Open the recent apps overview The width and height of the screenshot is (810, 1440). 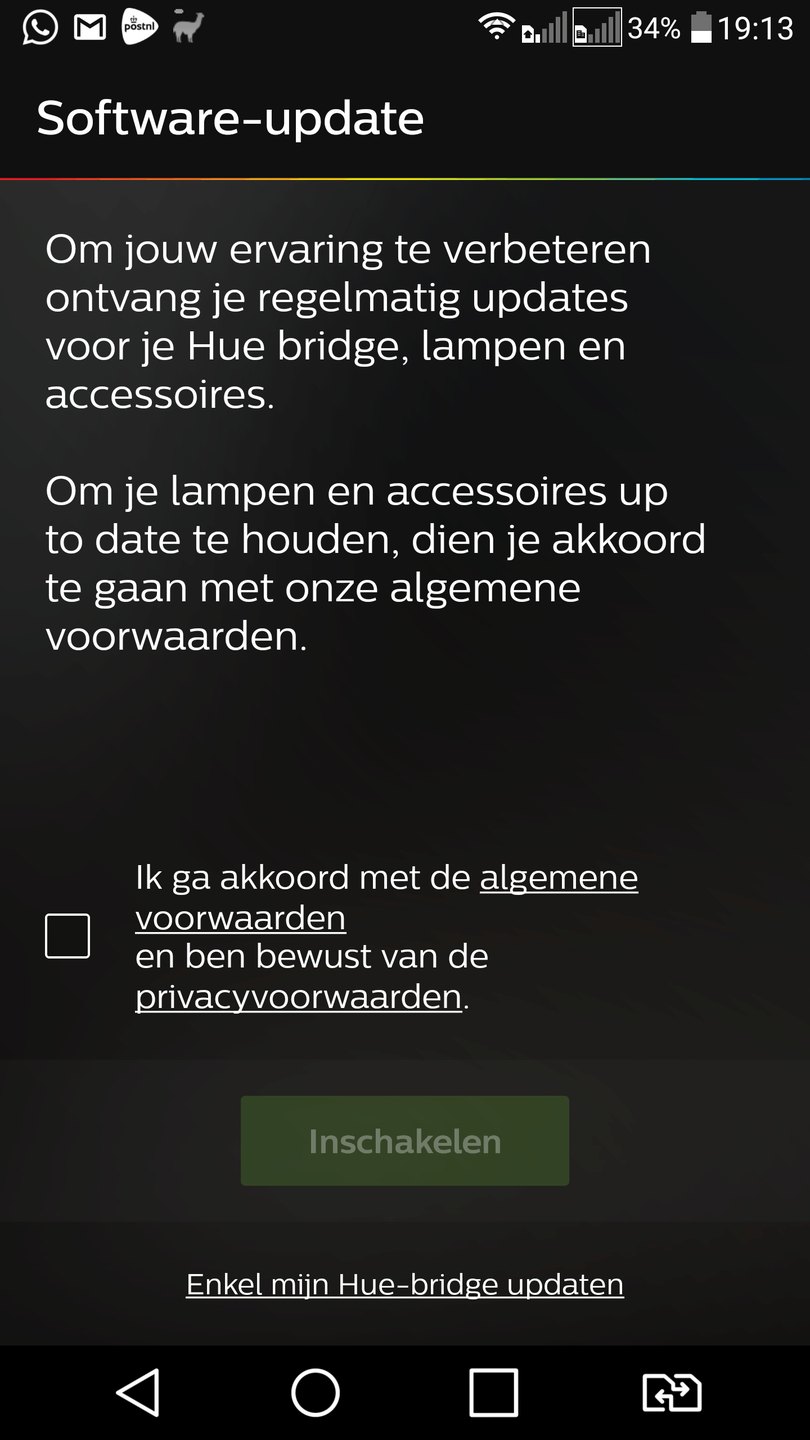[493, 1392]
